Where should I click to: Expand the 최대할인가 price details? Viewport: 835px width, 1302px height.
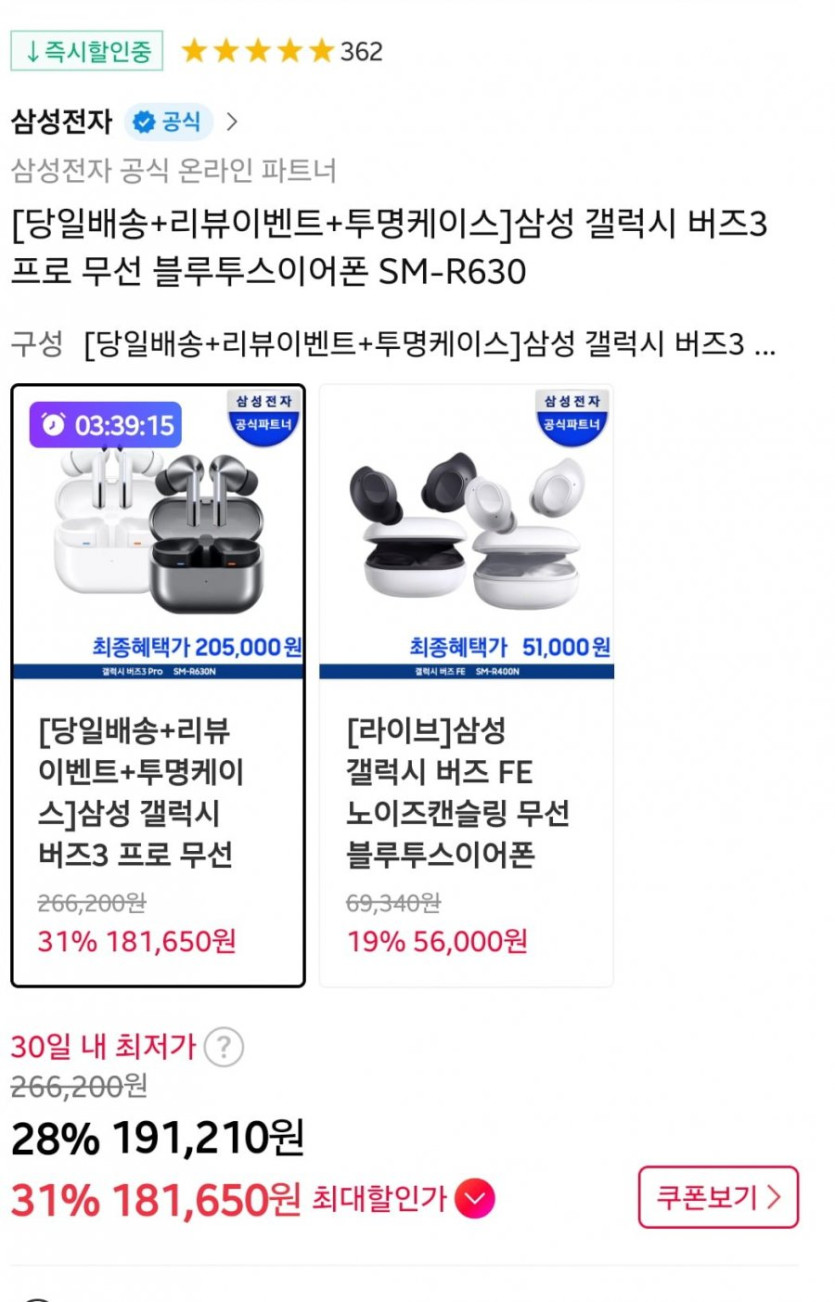475,1198
